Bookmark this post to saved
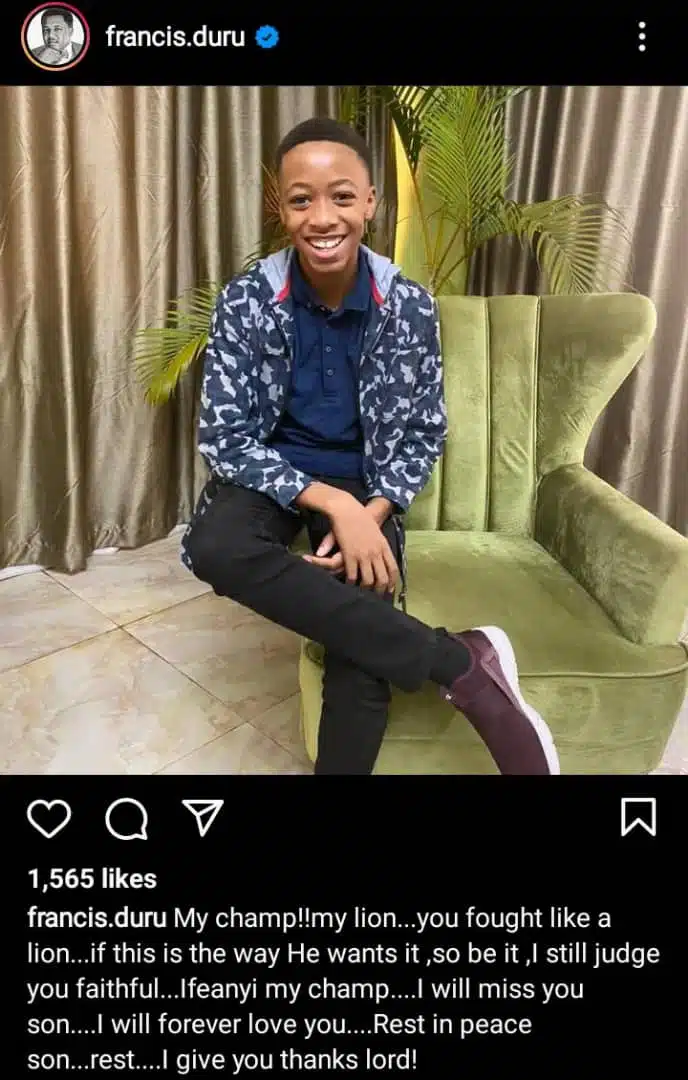 coord(638,819)
